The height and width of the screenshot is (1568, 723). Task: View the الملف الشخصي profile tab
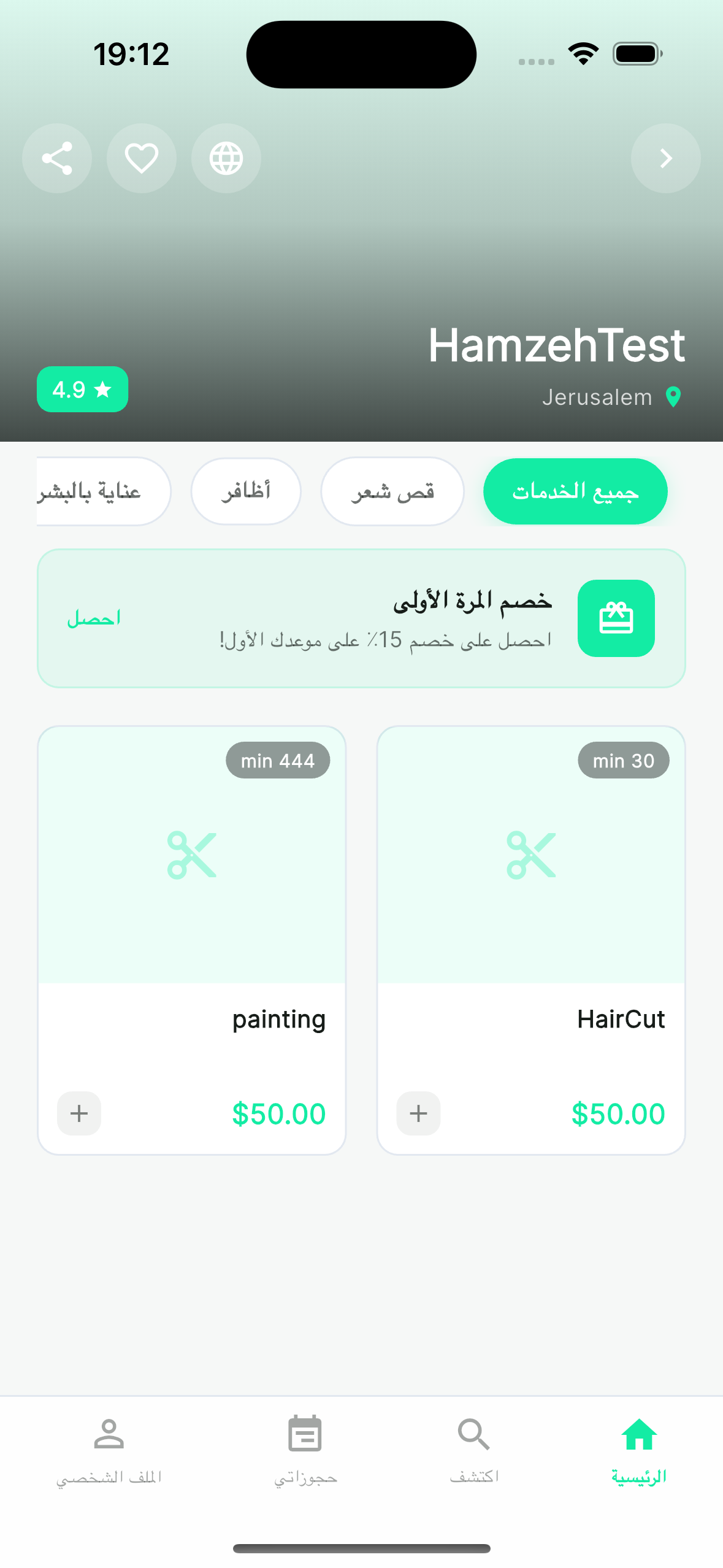click(x=109, y=1450)
